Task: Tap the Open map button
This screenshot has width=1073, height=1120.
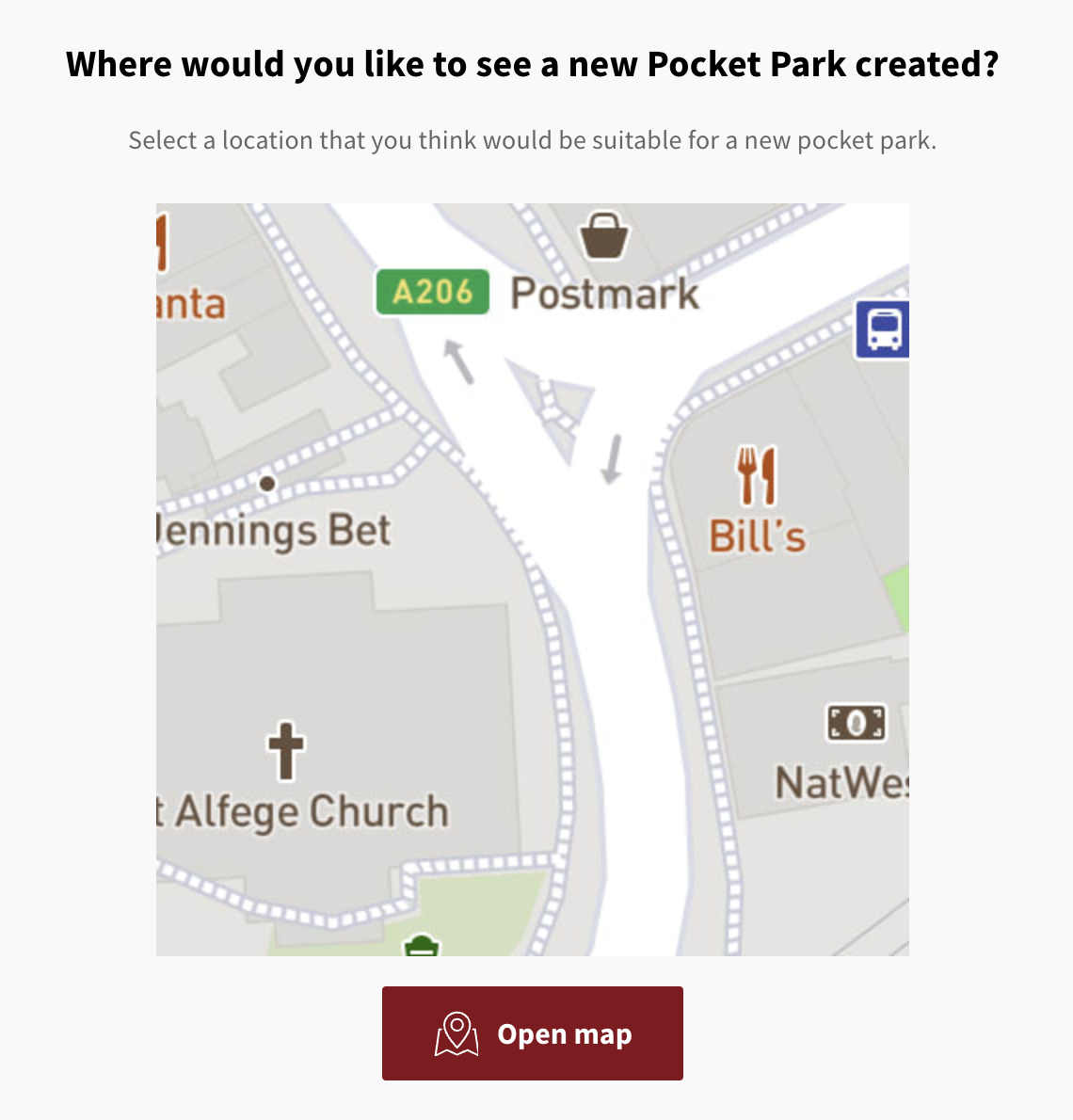Action: click(x=532, y=1033)
